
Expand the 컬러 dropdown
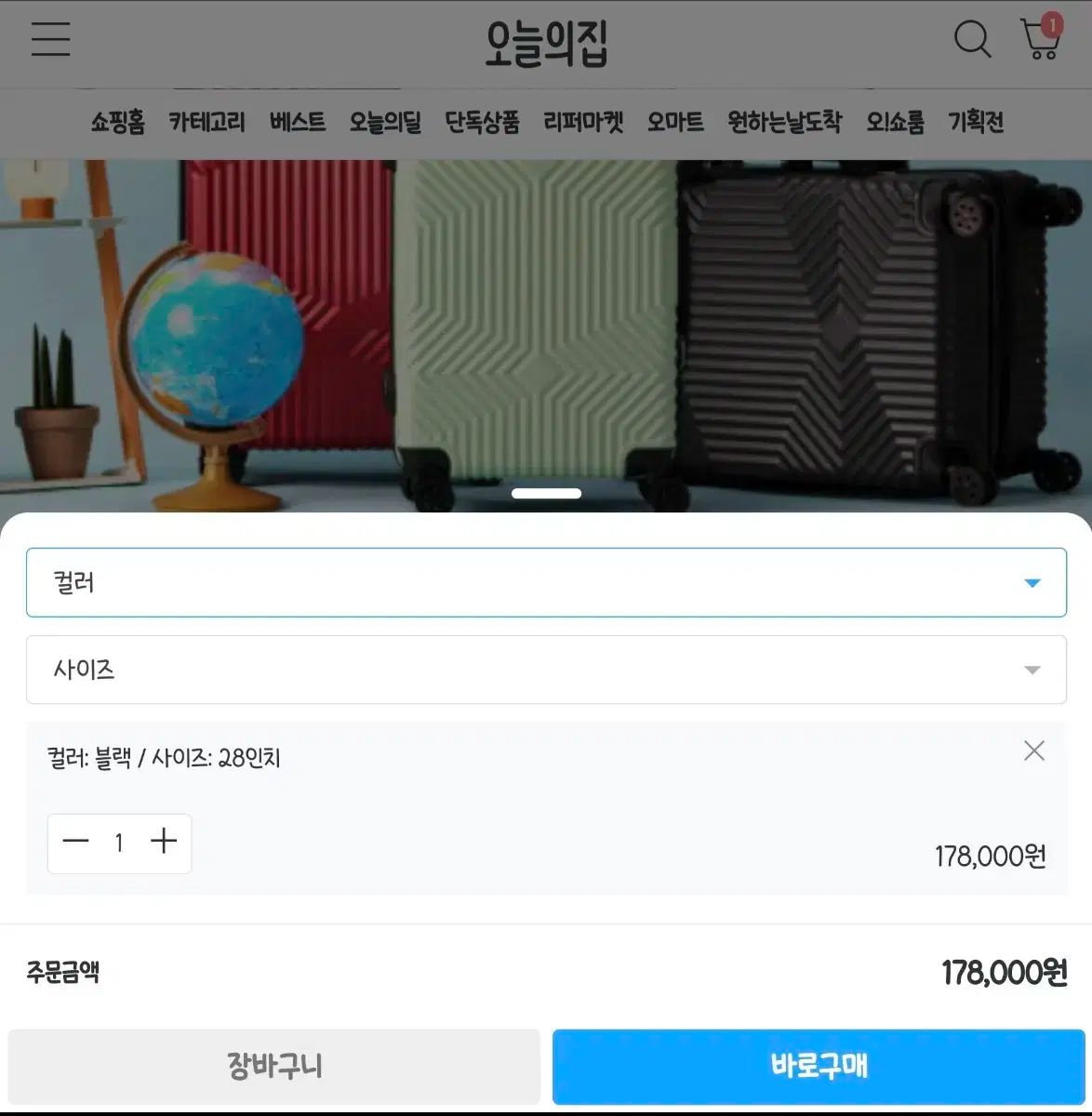pos(546,582)
